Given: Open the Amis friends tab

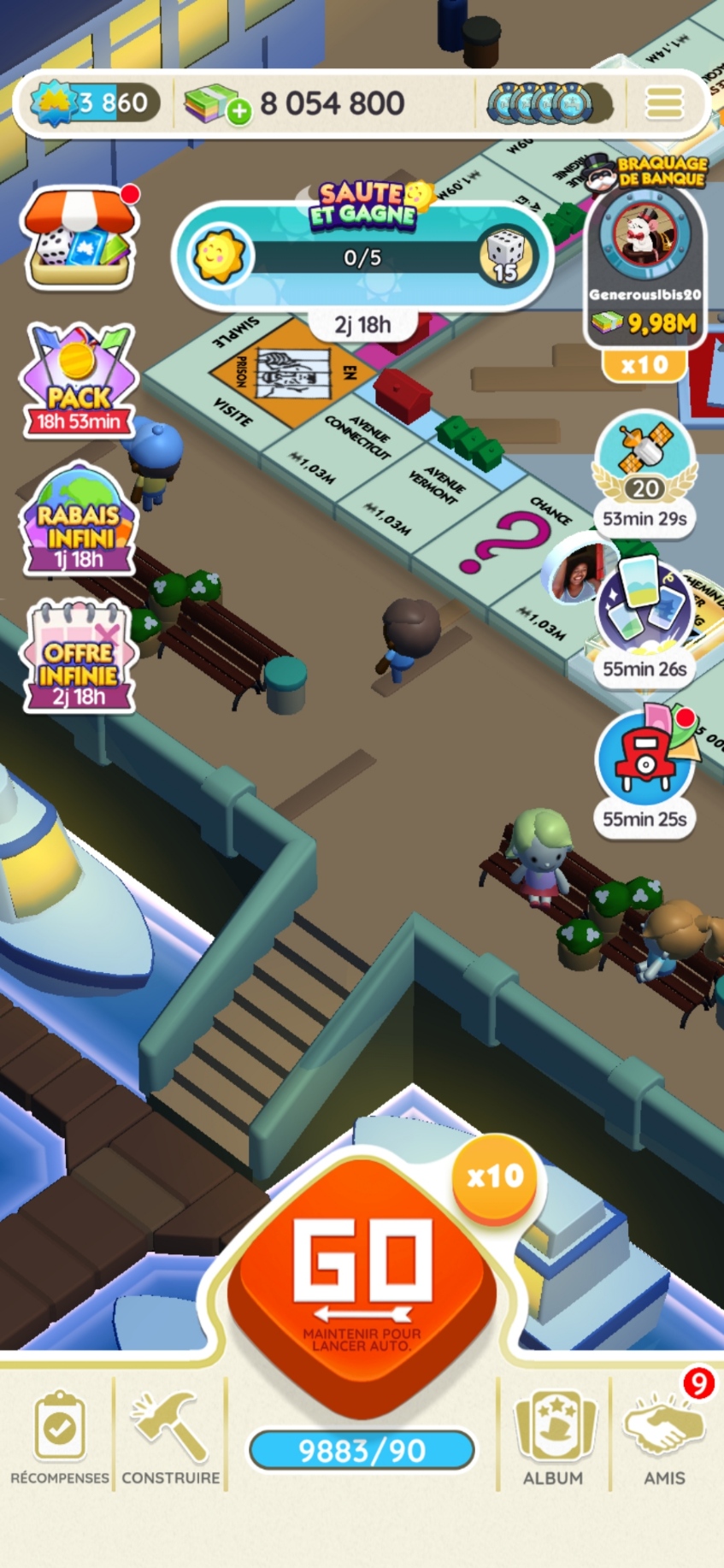Looking at the screenshot, I should click(x=664, y=1438).
